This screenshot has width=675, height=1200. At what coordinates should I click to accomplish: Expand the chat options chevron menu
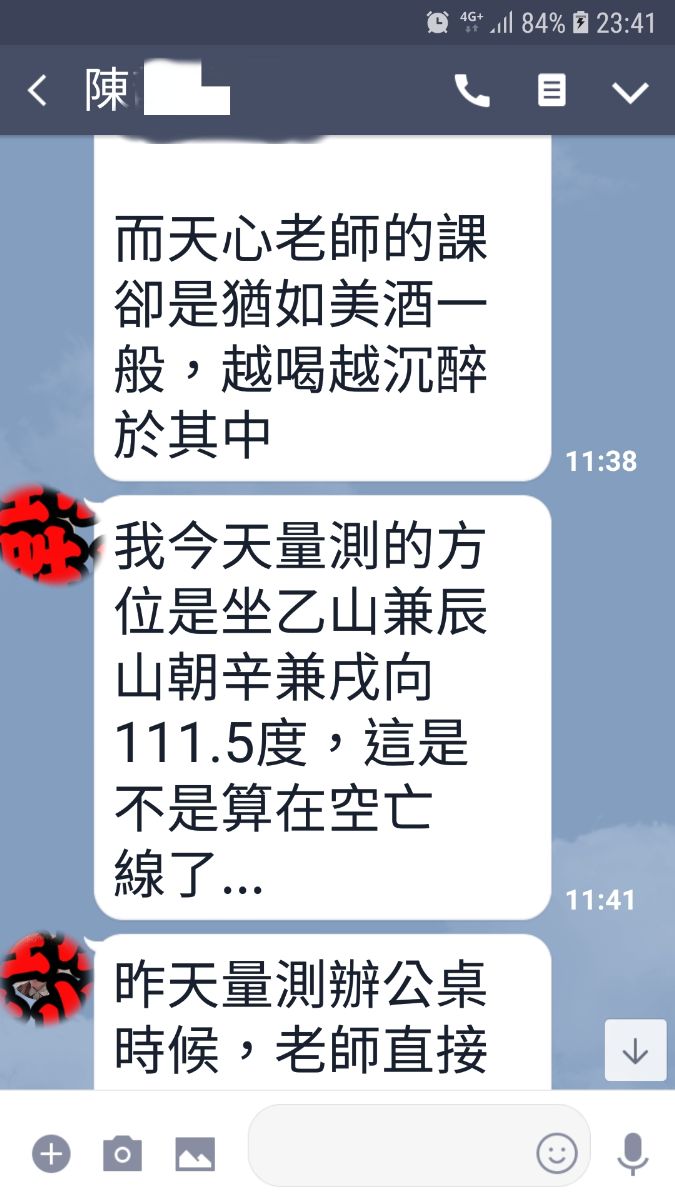tap(630, 92)
